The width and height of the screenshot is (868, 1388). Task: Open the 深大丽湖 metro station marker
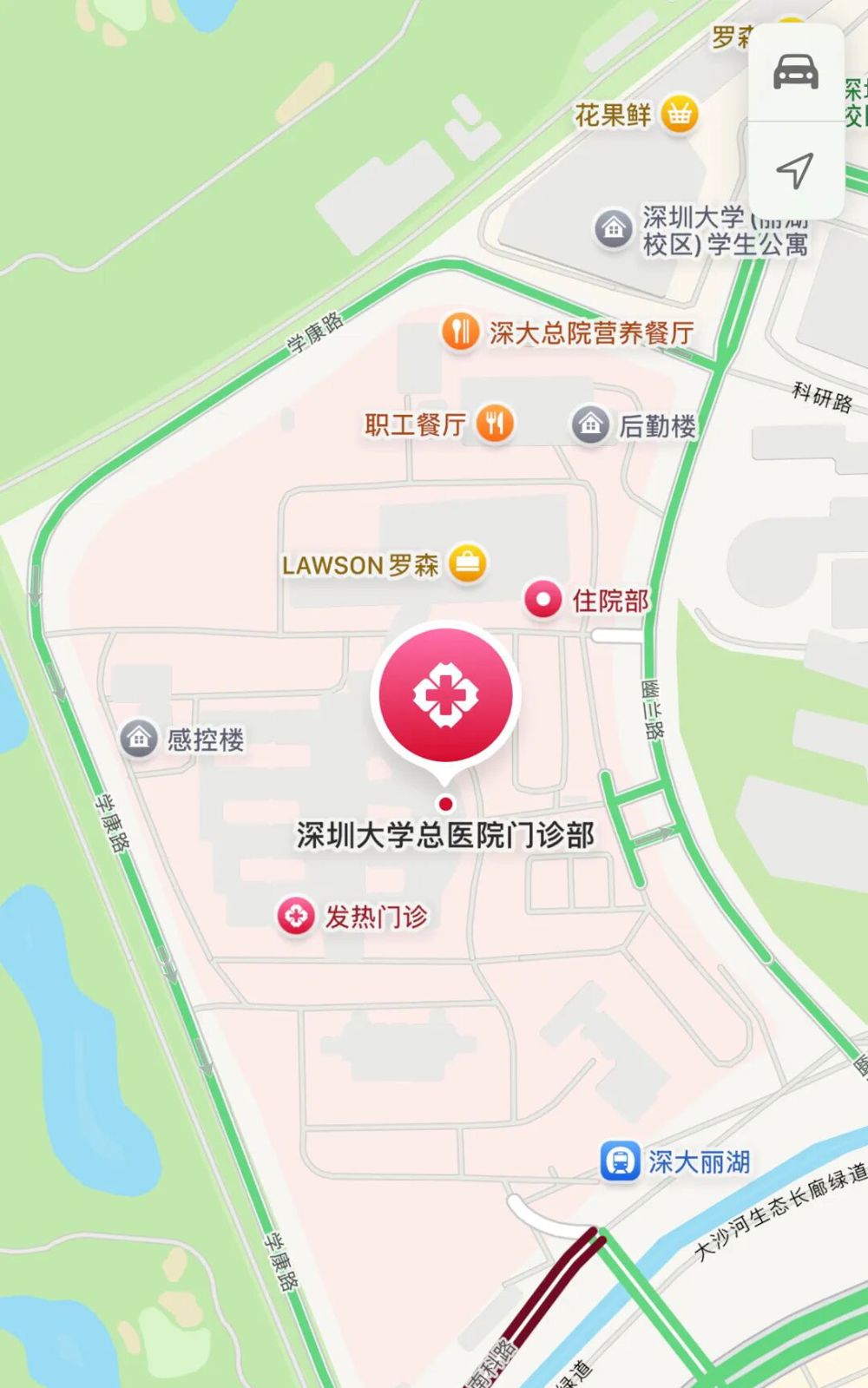[x=621, y=1161]
